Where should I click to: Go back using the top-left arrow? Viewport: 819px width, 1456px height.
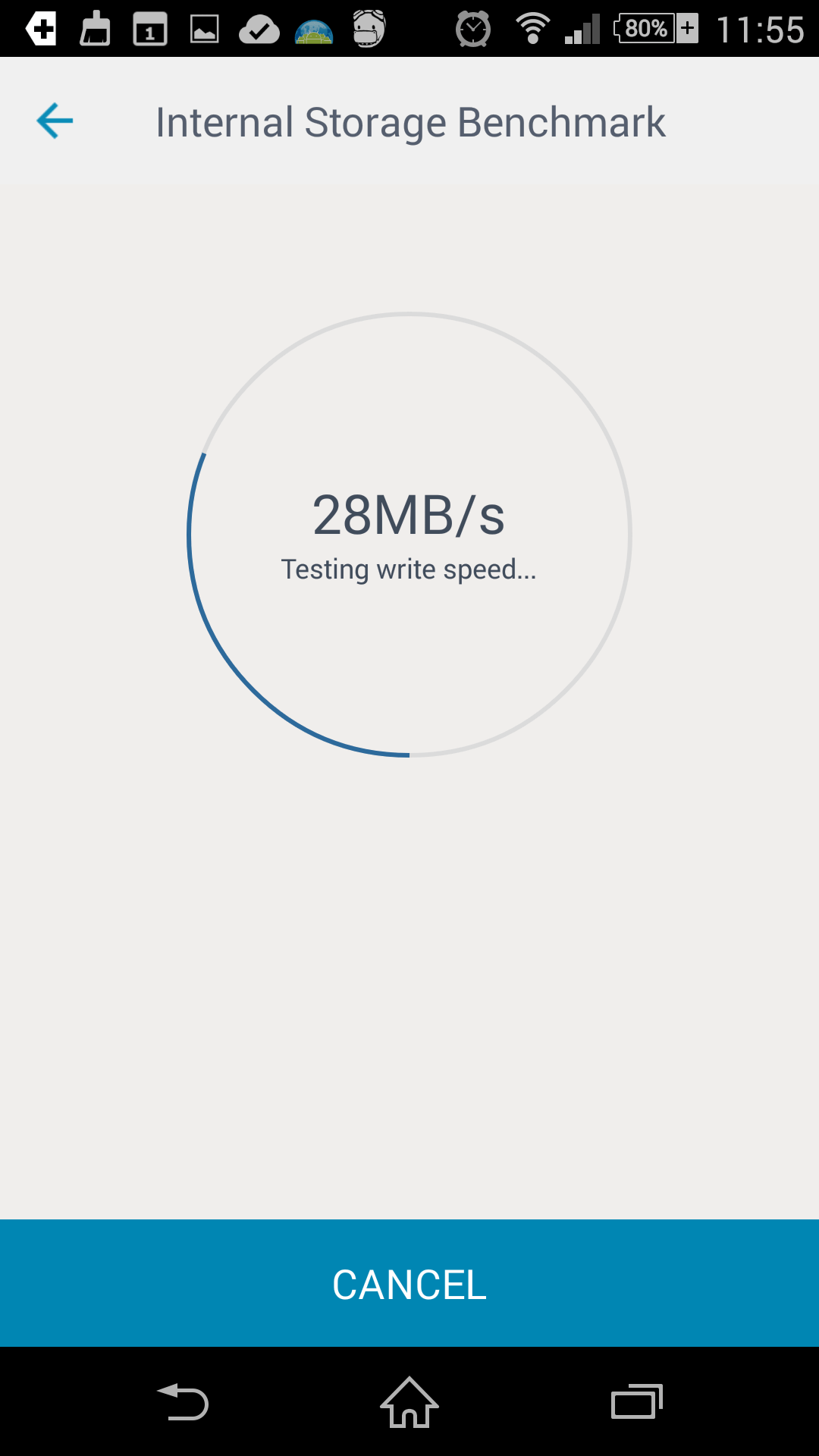(x=55, y=121)
